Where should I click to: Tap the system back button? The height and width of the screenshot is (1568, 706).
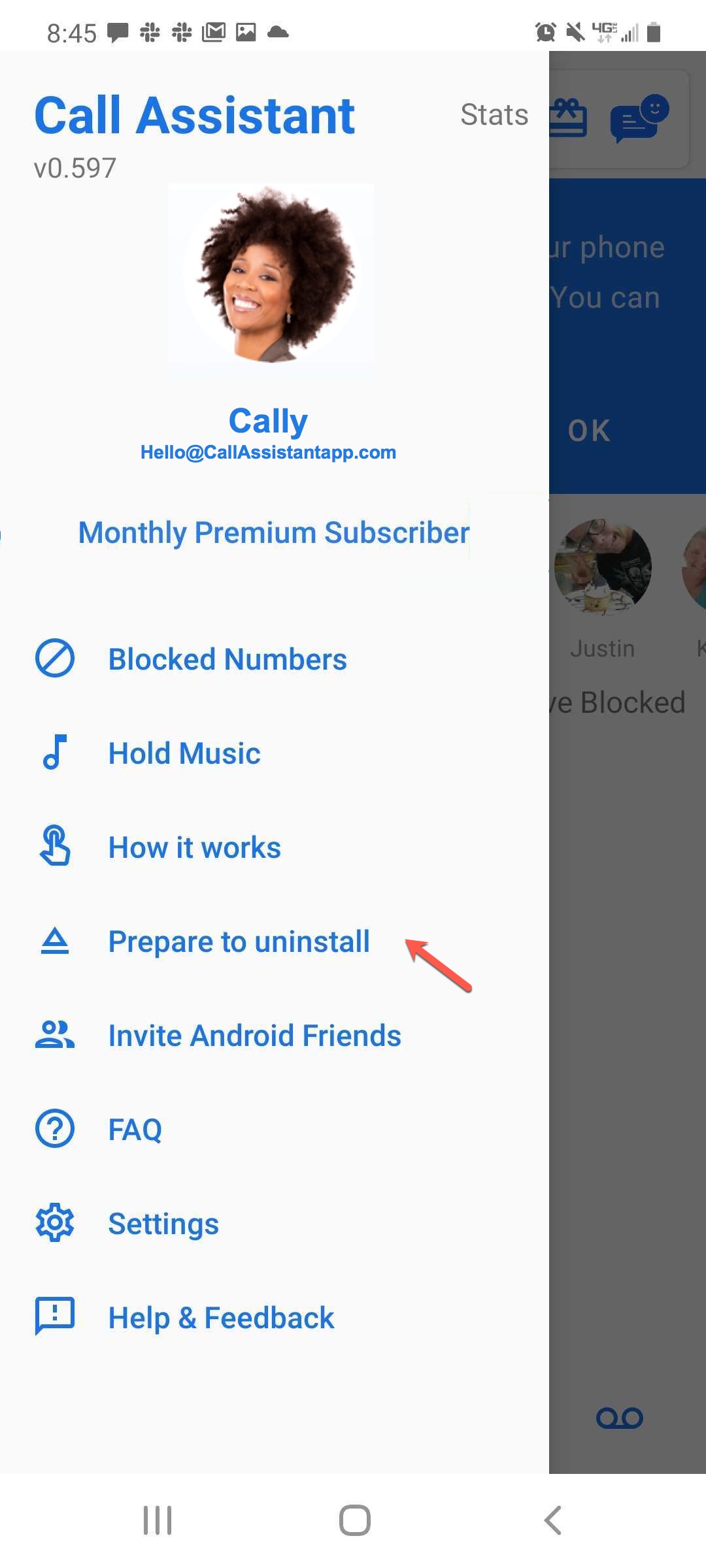[x=553, y=1520]
